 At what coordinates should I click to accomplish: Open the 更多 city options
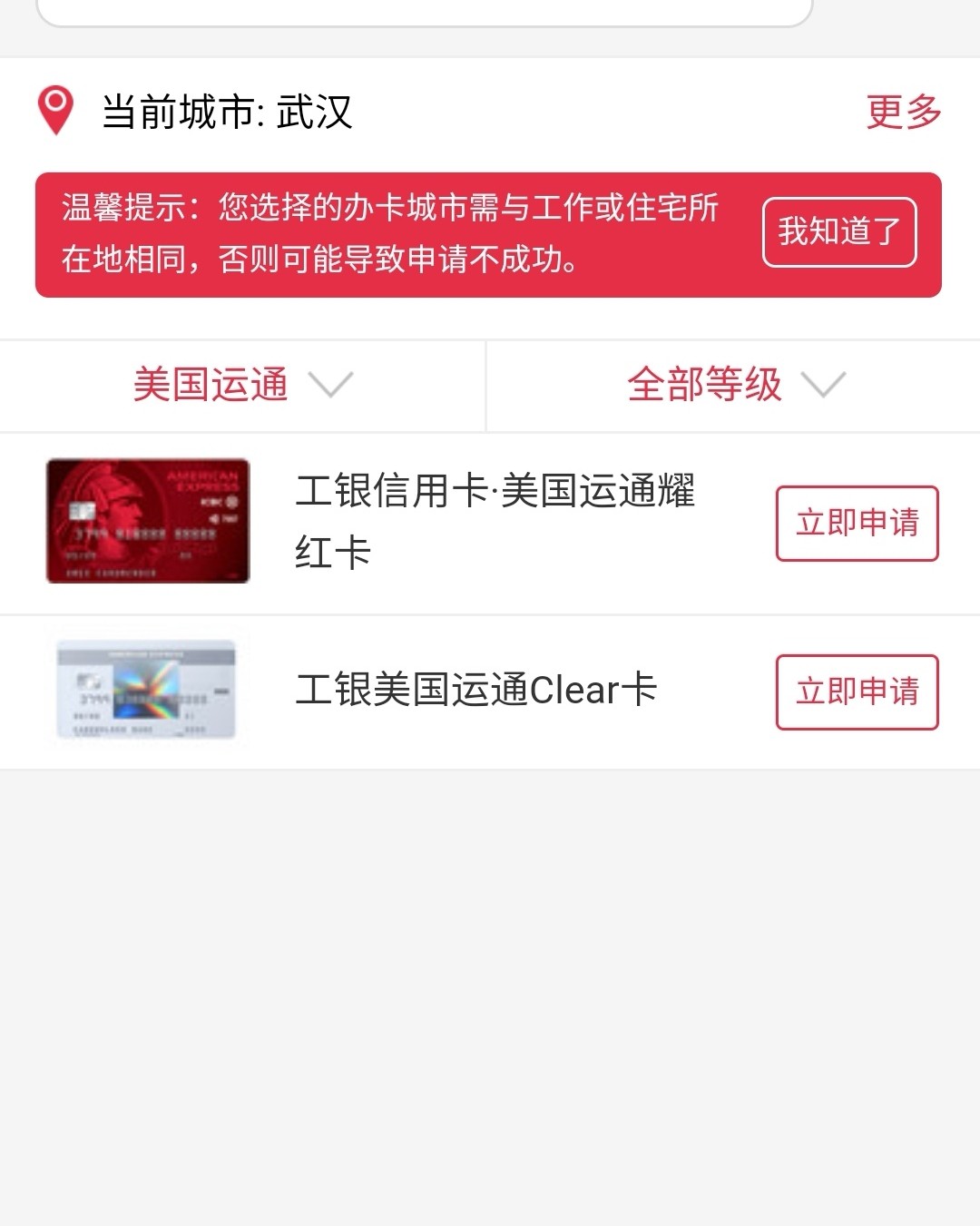pos(903,111)
